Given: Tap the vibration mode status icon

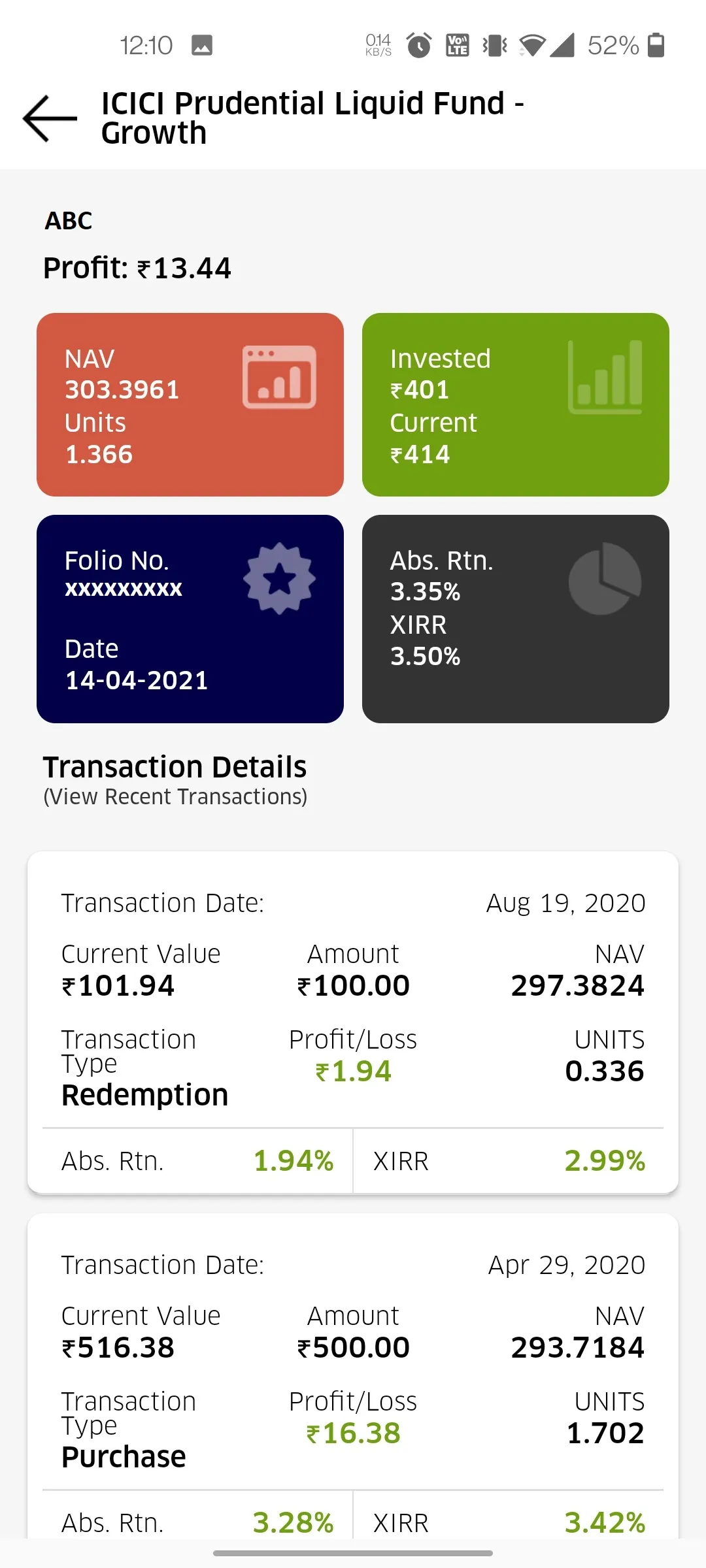Looking at the screenshot, I should 494,46.
